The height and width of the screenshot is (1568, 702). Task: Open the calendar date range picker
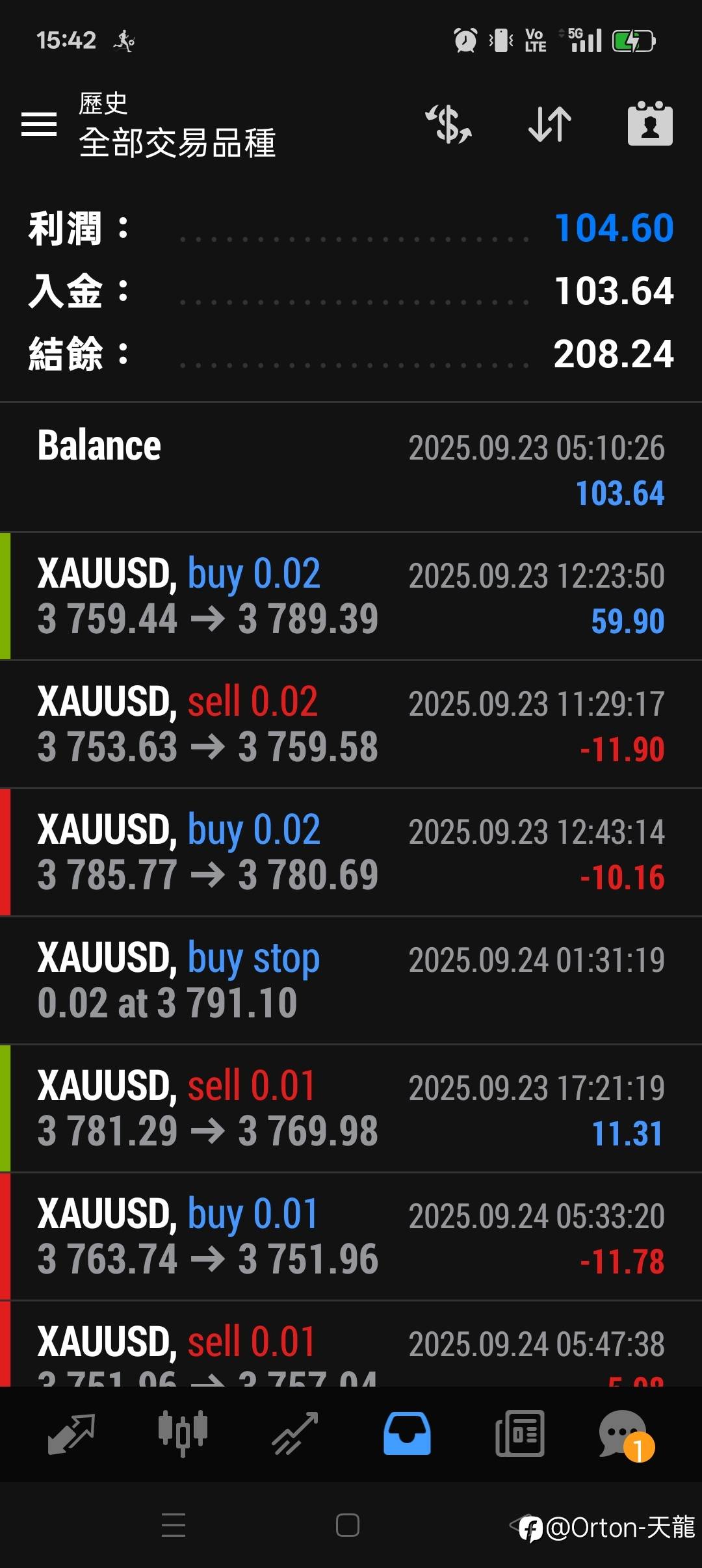point(650,123)
